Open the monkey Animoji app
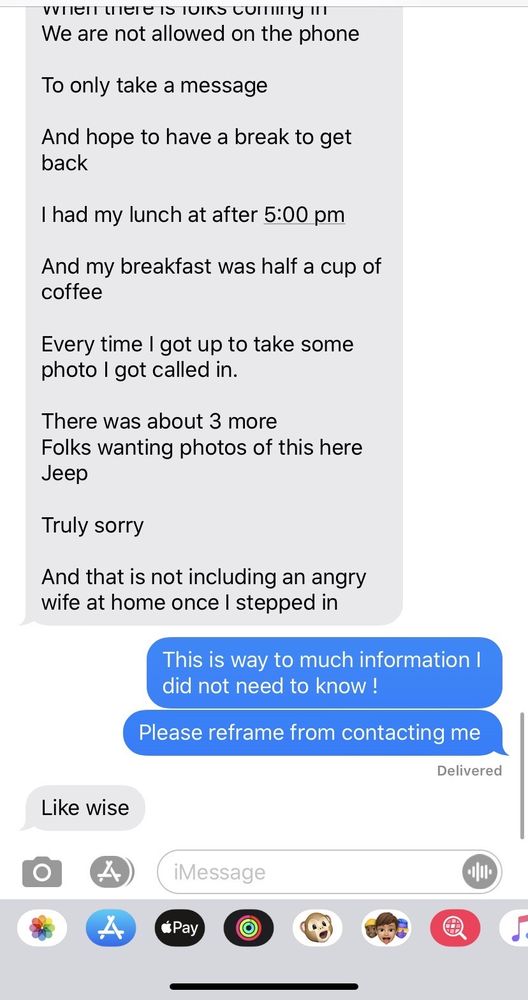Viewport: 528px width, 1000px height. 318,928
